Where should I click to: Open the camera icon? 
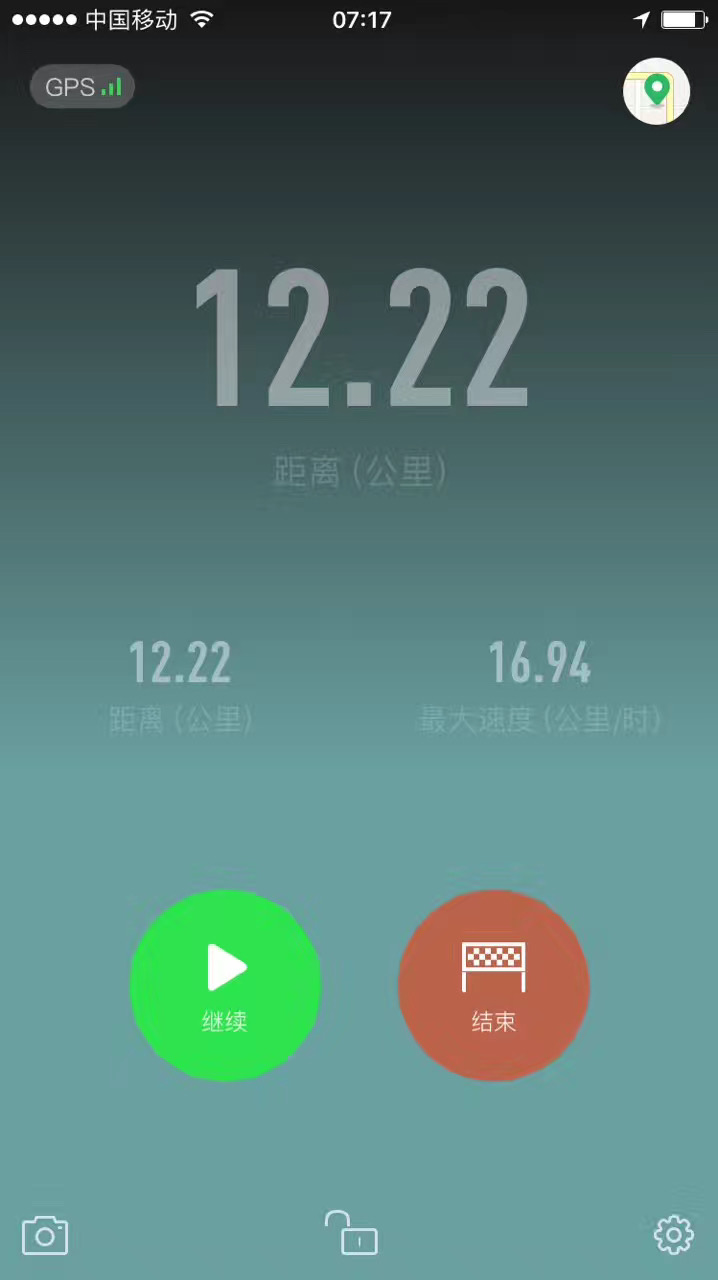click(45, 1235)
